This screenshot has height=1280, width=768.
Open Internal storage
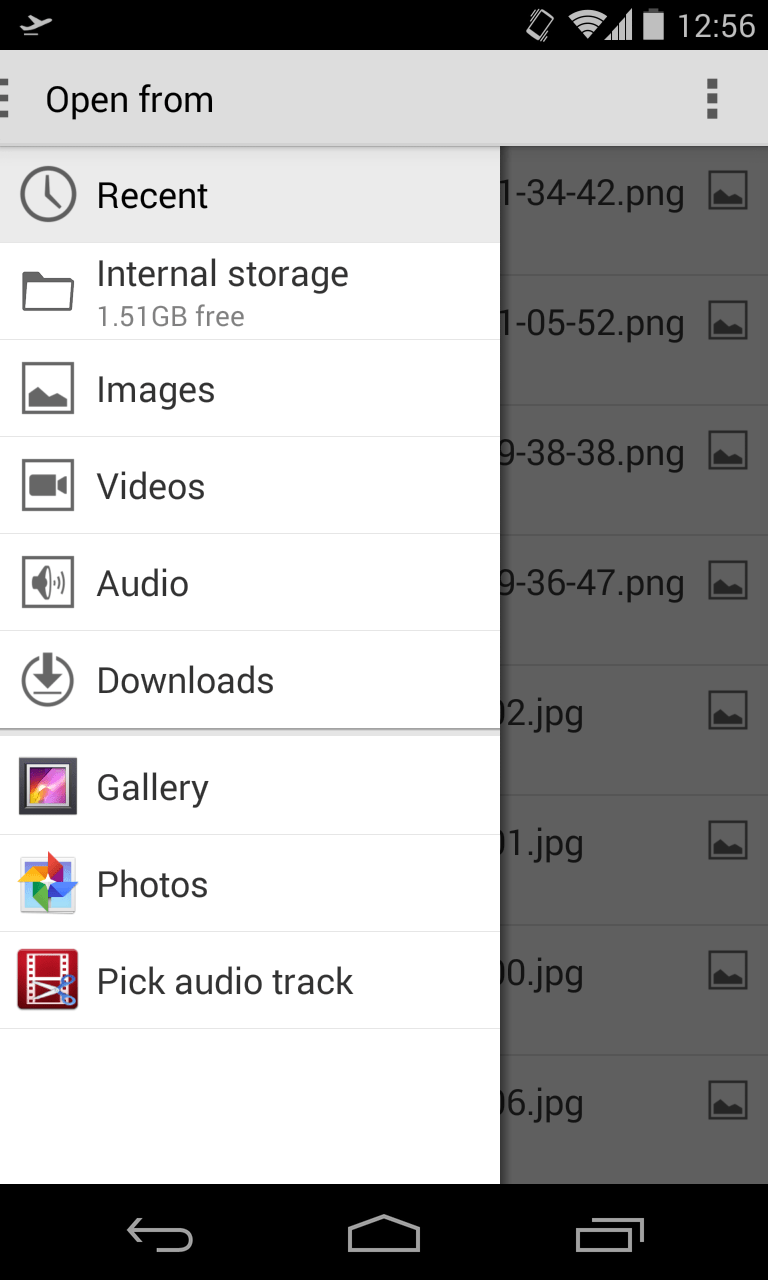250,291
